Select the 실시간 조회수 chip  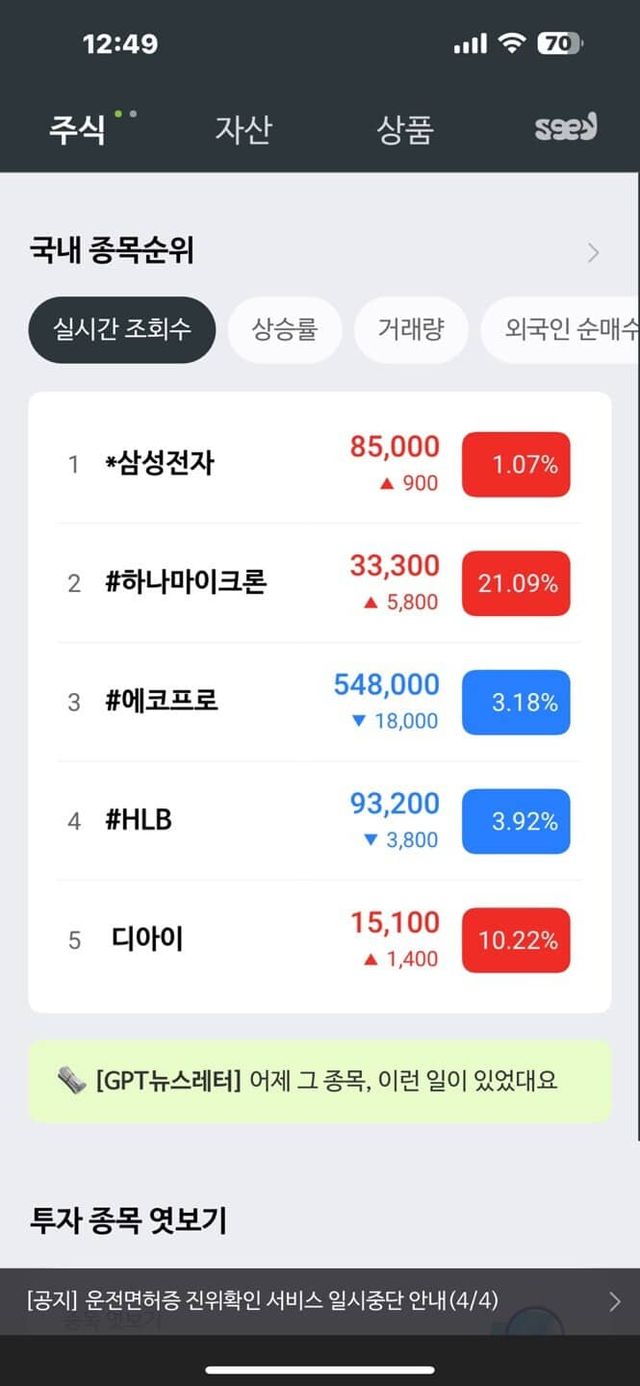click(122, 329)
